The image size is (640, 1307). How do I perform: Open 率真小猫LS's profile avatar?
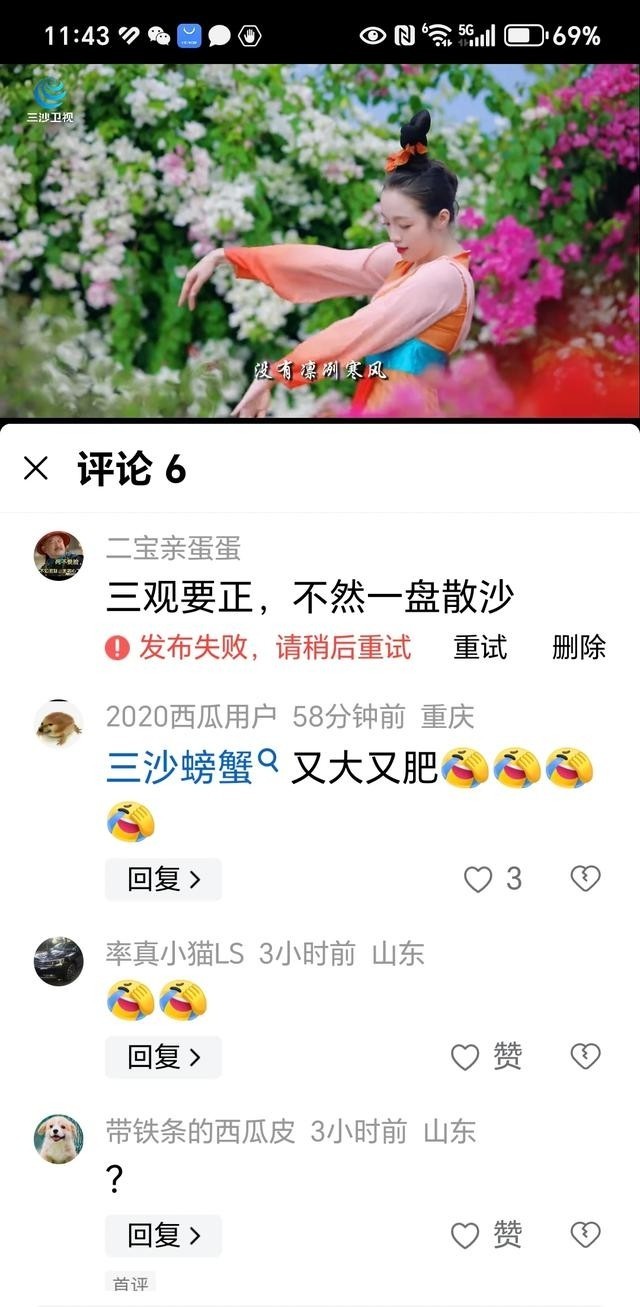tap(59, 961)
